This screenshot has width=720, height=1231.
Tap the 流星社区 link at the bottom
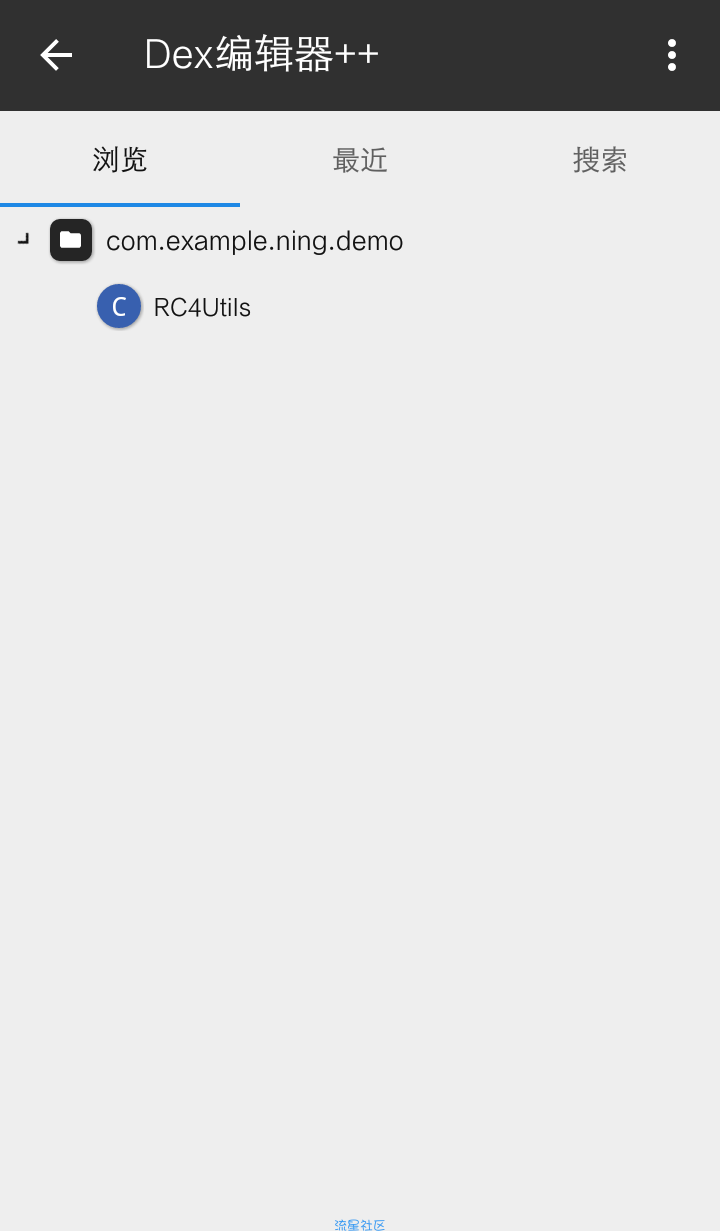(x=359, y=1224)
